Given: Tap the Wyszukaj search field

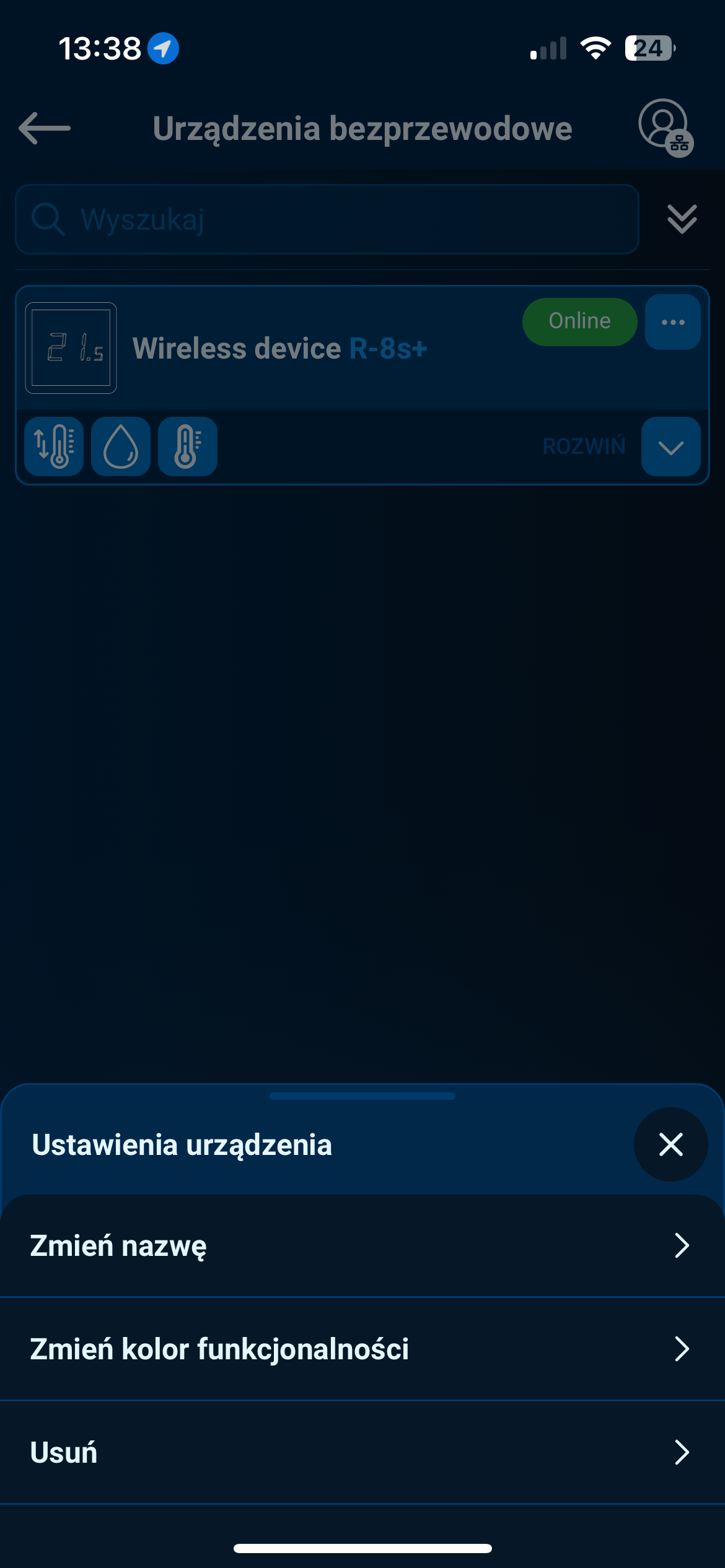Looking at the screenshot, I should pos(327,219).
